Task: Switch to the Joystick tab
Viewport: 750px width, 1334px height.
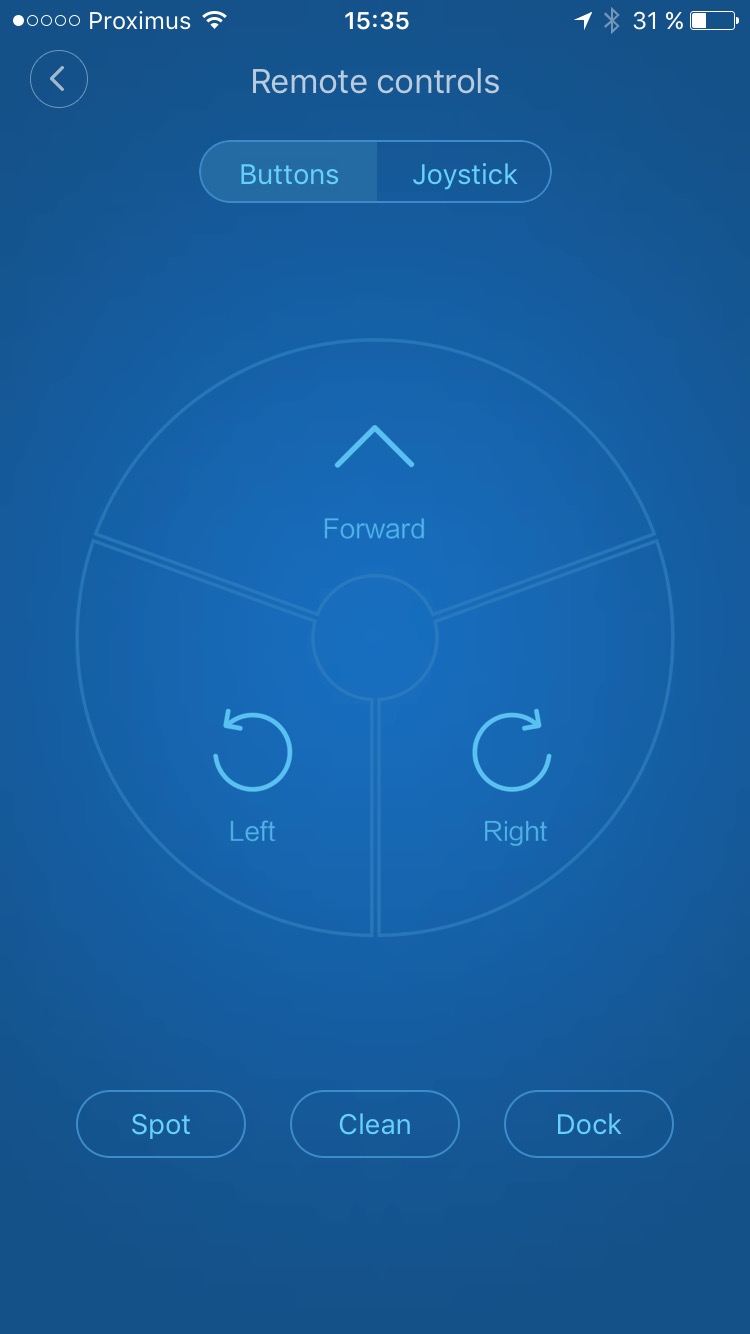Action: [464, 174]
